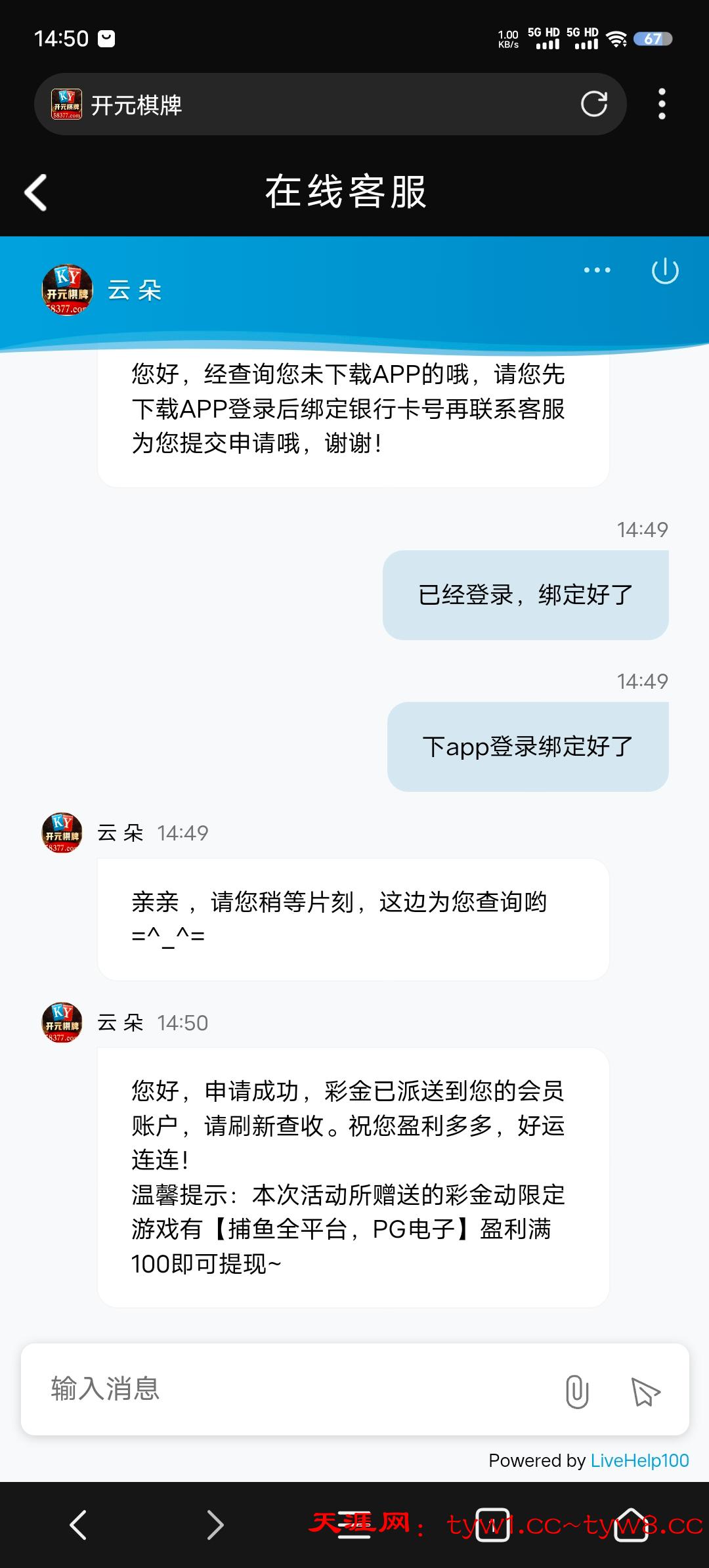This screenshot has width=709, height=1568.
Task: Navigate back in the browser bottom bar
Action: tap(78, 1525)
